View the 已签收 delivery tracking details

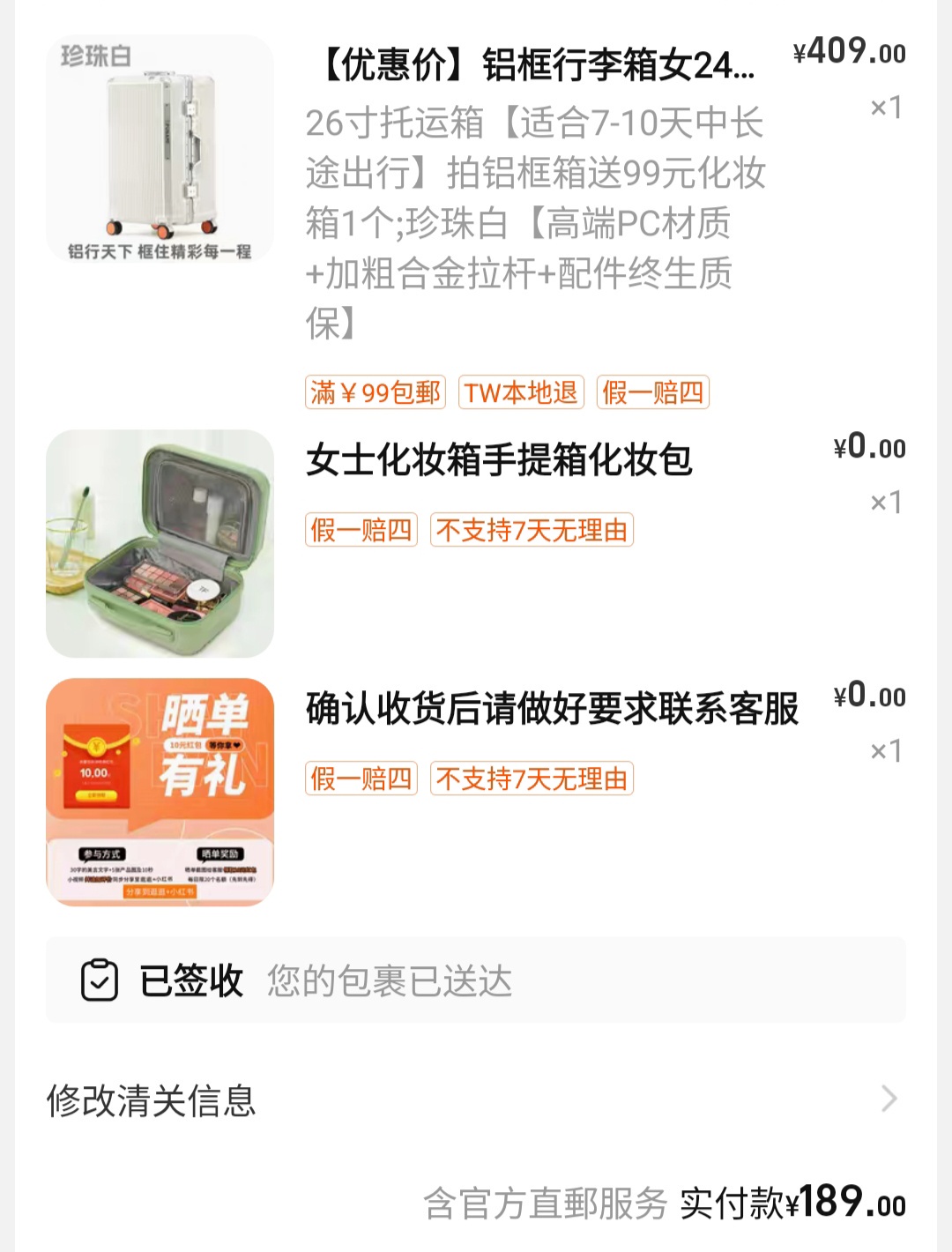476,980
